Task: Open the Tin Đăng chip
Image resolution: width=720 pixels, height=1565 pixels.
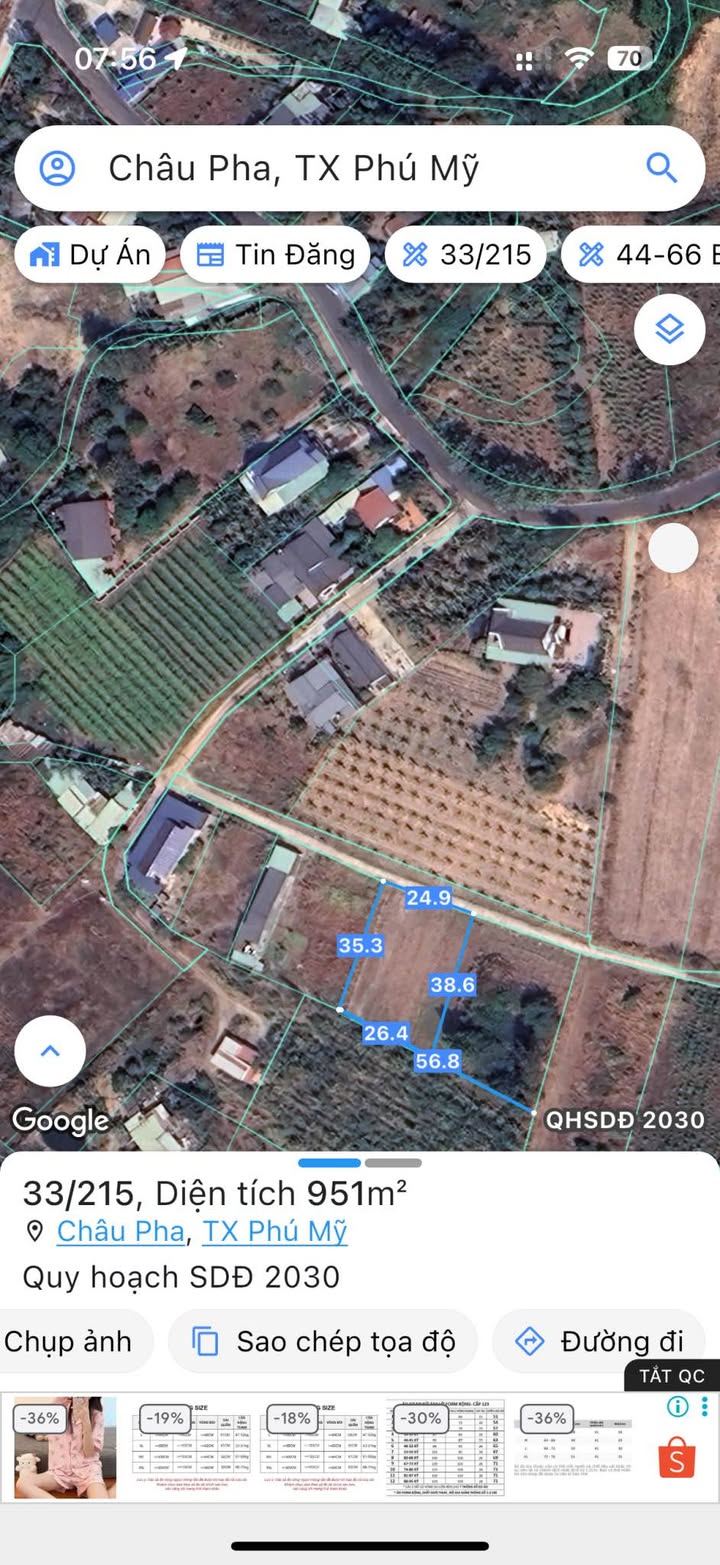Action: click(x=275, y=255)
